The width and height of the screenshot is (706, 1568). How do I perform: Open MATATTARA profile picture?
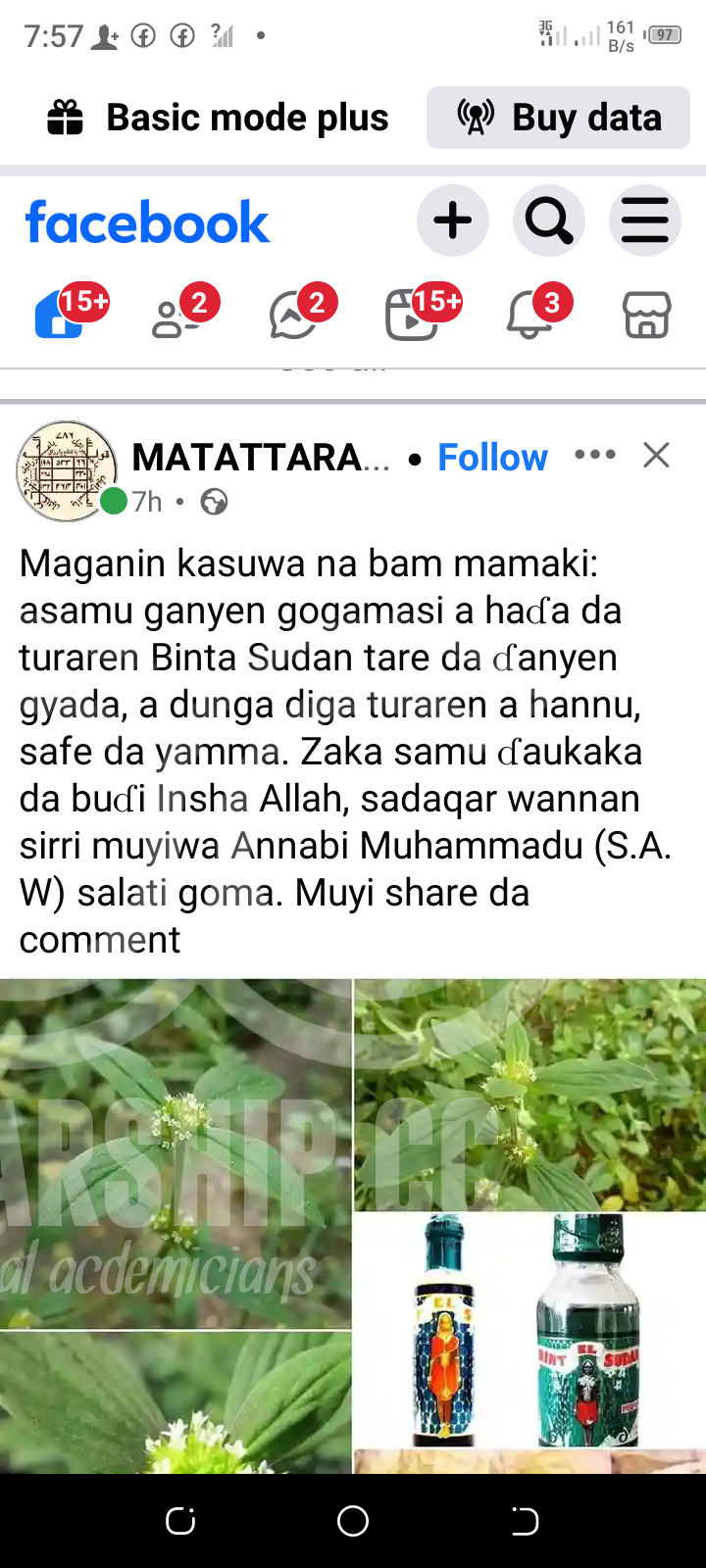(66, 471)
